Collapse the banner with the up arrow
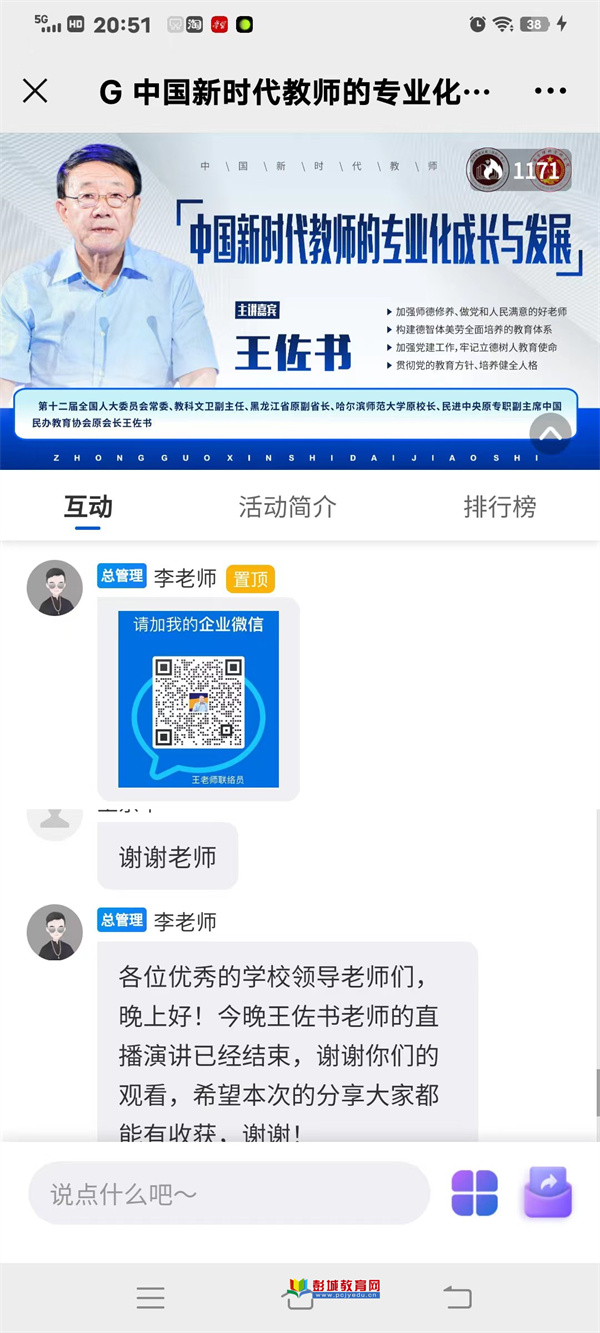Viewport: 600px width, 1333px height. click(x=550, y=433)
